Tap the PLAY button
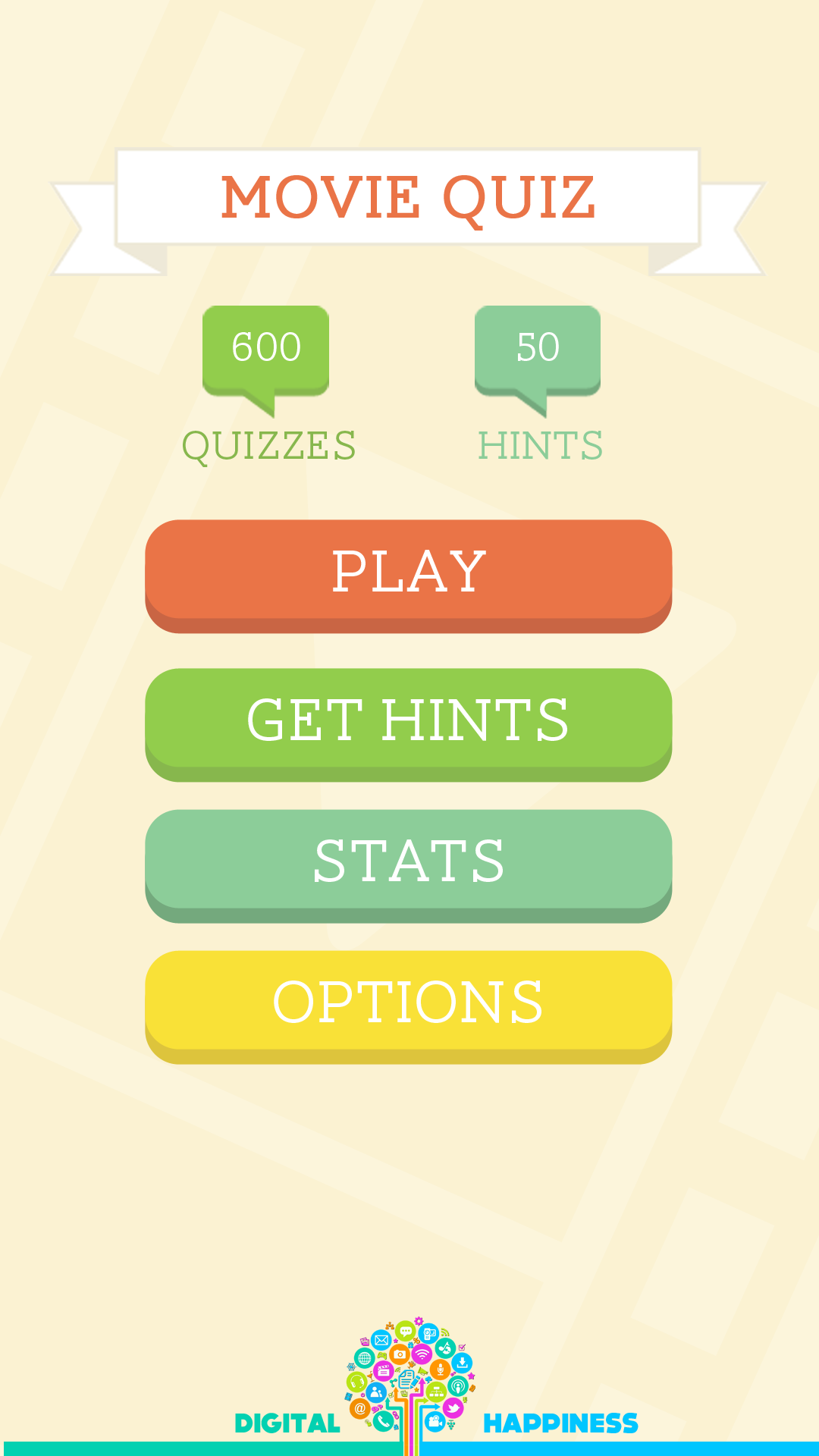 pyautogui.click(x=409, y=574)
